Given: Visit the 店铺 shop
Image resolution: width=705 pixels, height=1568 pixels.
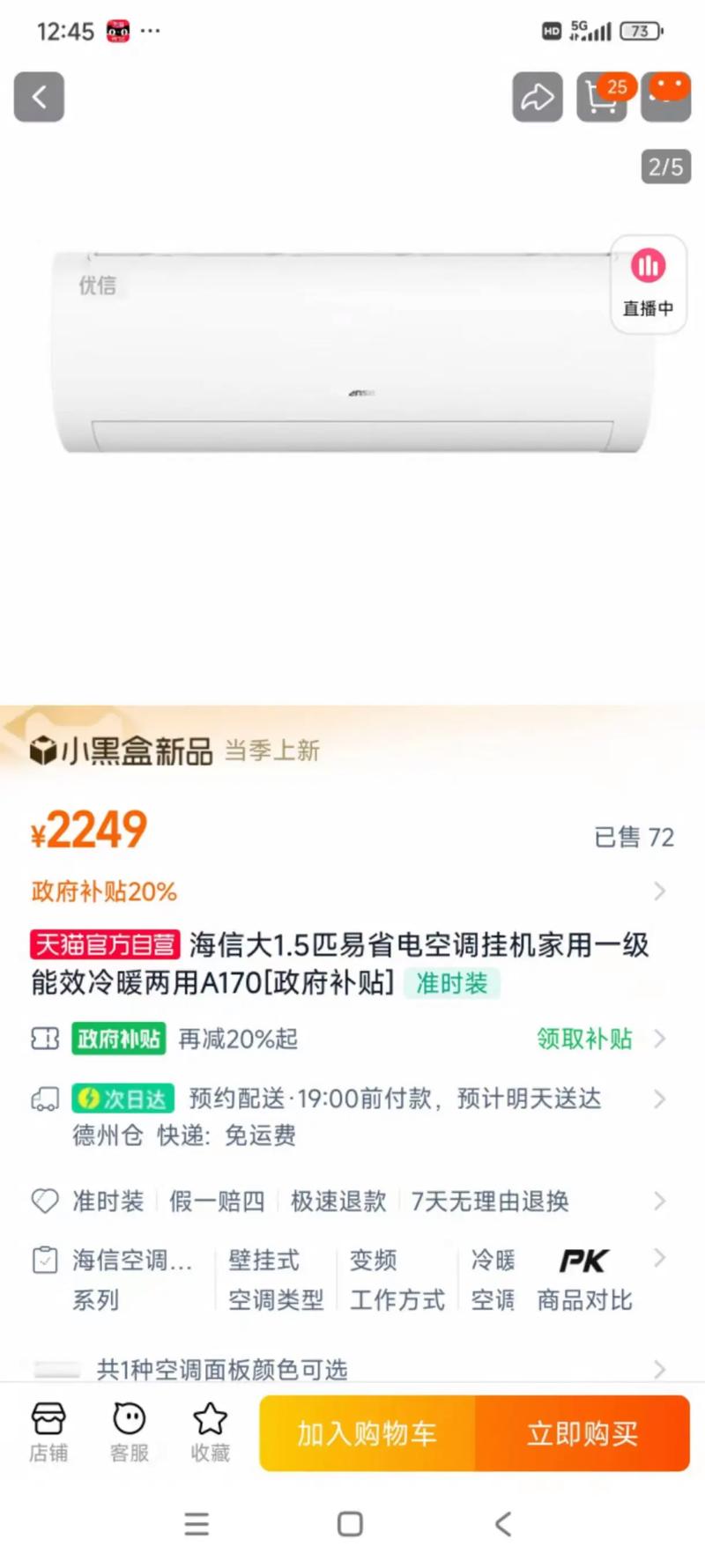Looking at the screenshot, I should click(x=48, y=1431).
